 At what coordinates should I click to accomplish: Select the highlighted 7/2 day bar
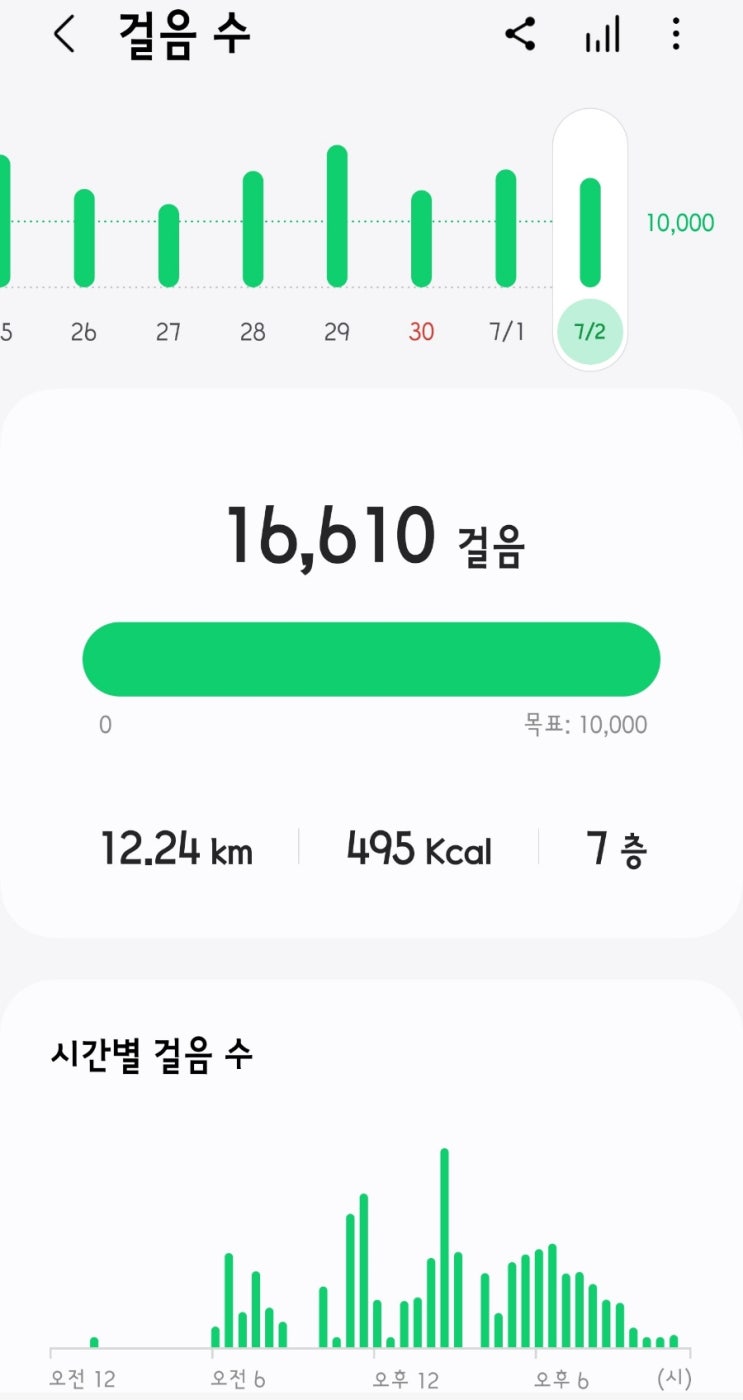tap(591, 233)
